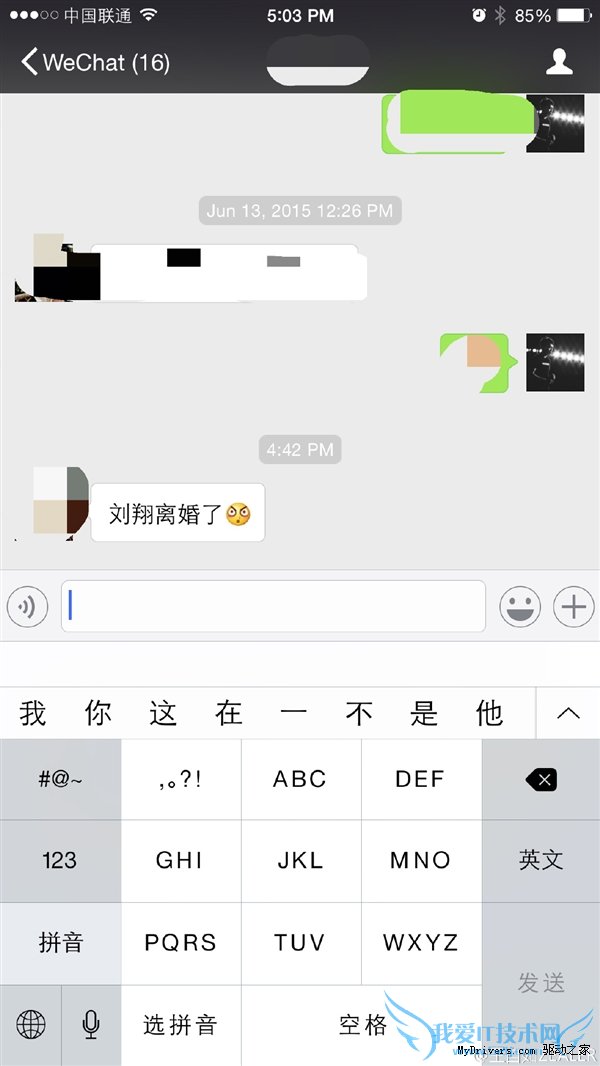
Task: Tap the 发送 send key
Action: [541, 983]
